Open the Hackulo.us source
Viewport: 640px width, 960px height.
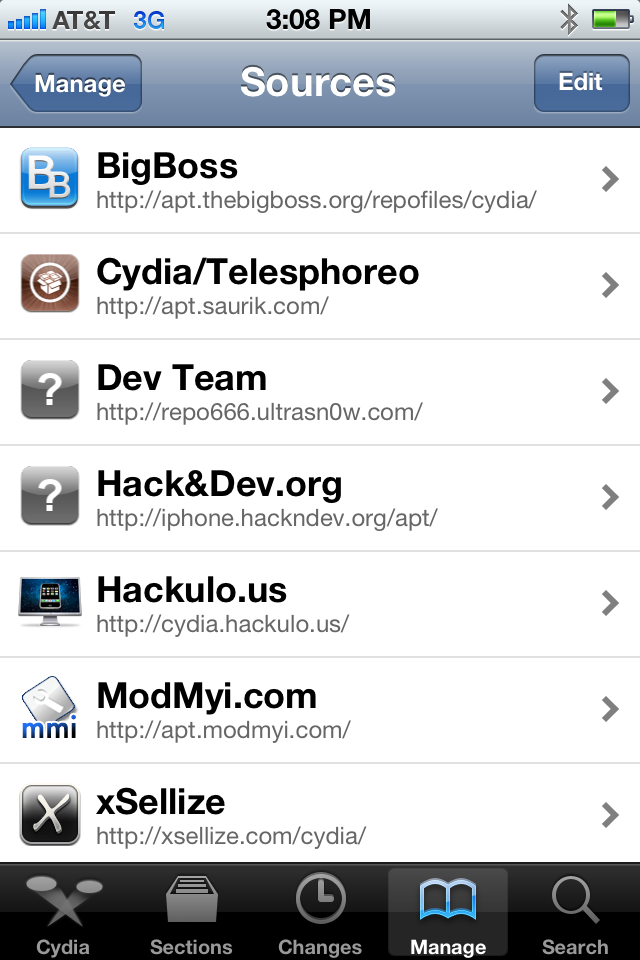click(x=320, y=604)
